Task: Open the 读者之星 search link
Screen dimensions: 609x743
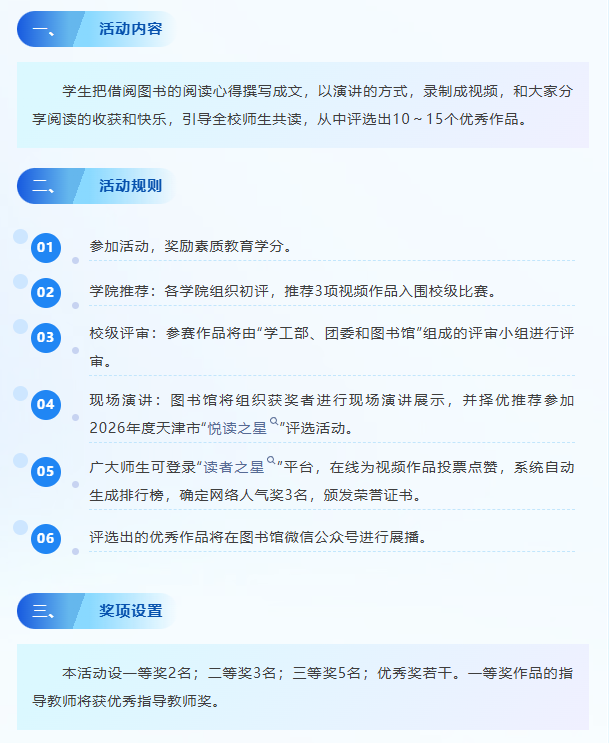Action: [x=237, y=466]
